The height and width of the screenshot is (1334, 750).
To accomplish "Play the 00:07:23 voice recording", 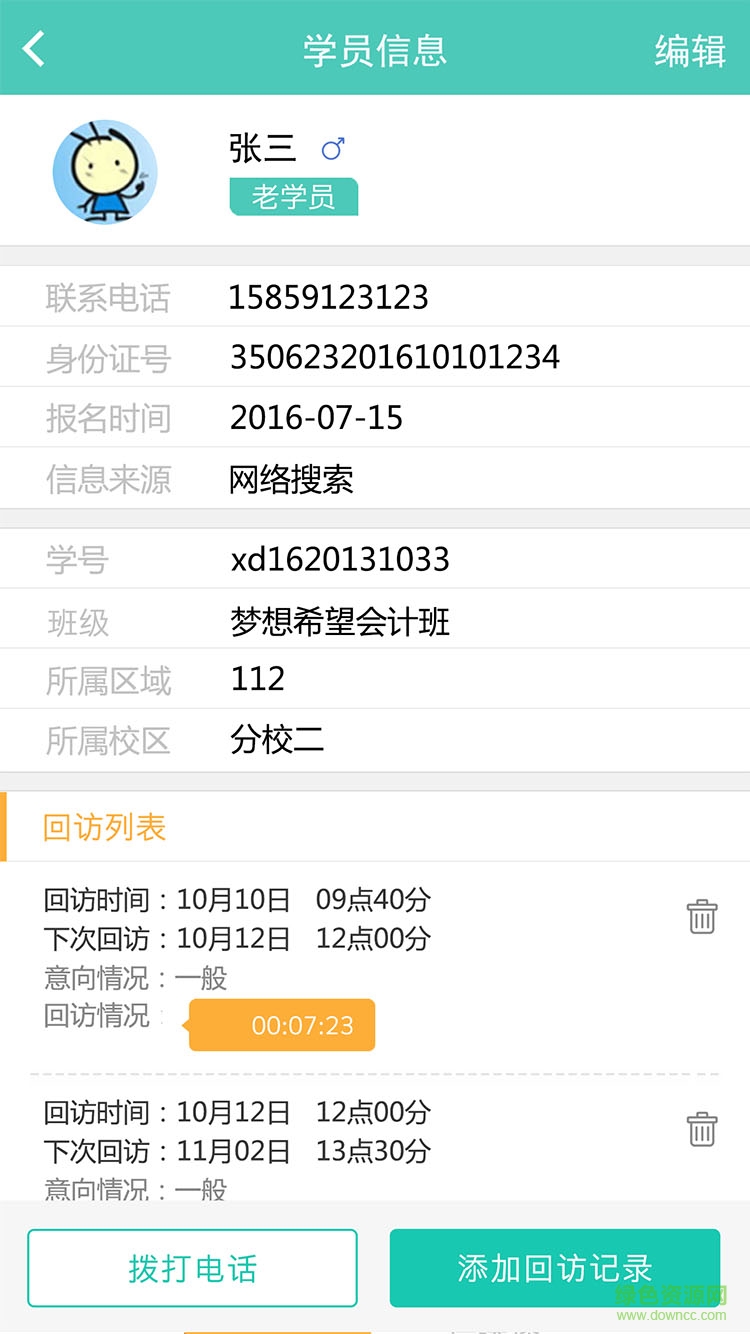I will 283,1025.
